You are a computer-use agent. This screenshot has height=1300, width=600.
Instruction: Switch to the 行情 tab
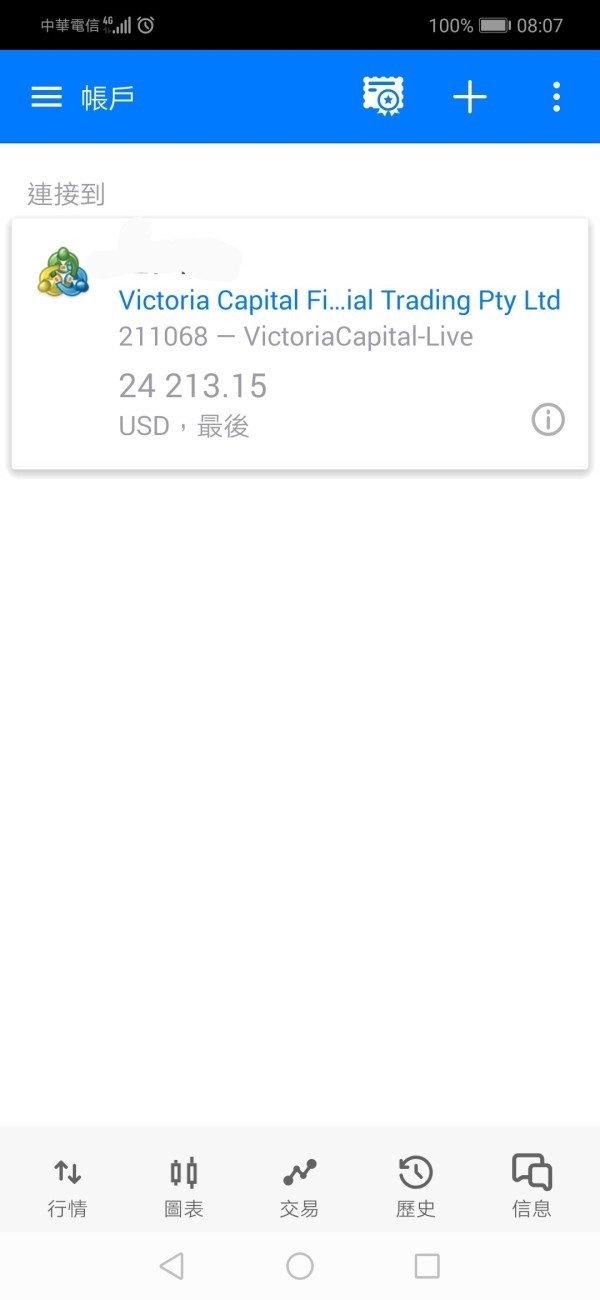tap(67, 1187)
